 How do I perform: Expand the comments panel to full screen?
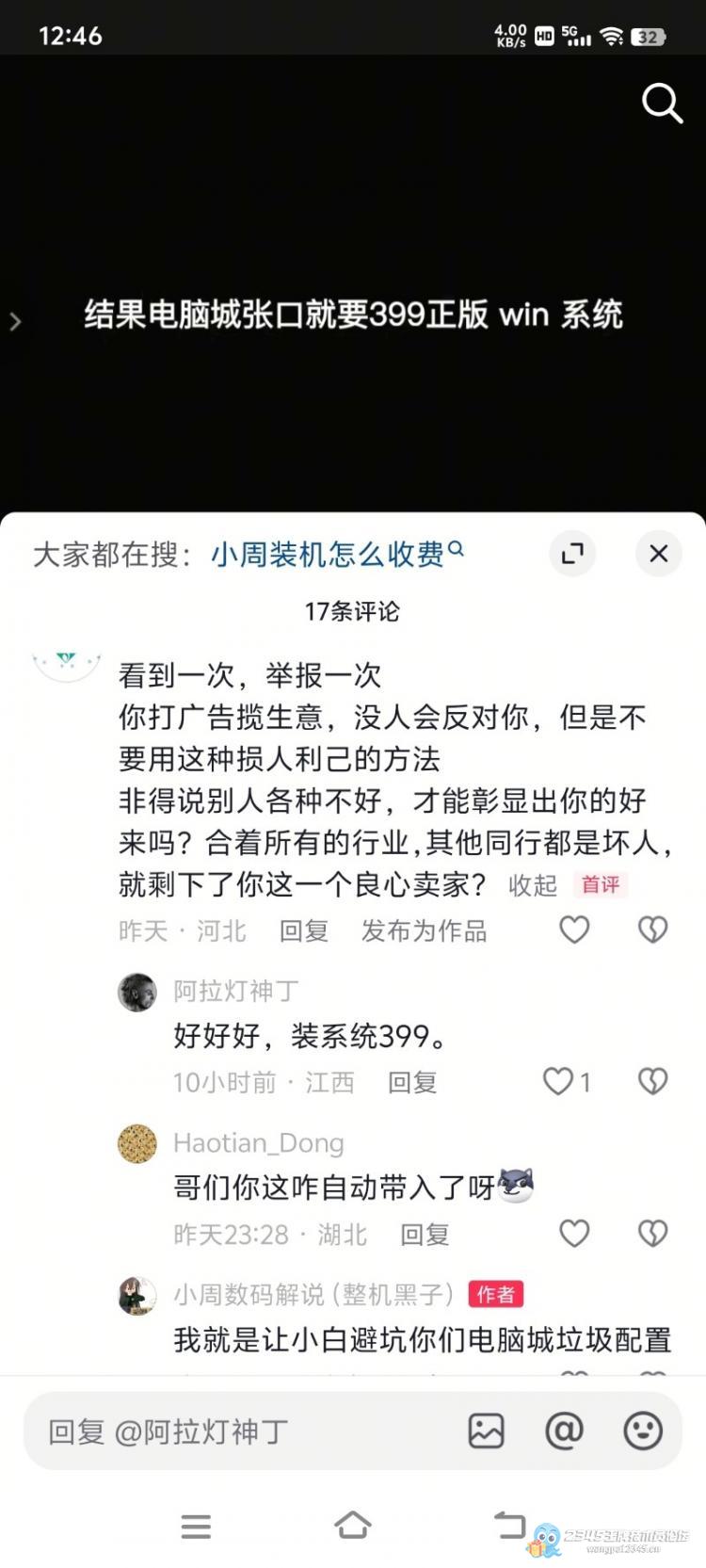pos(572,554)
